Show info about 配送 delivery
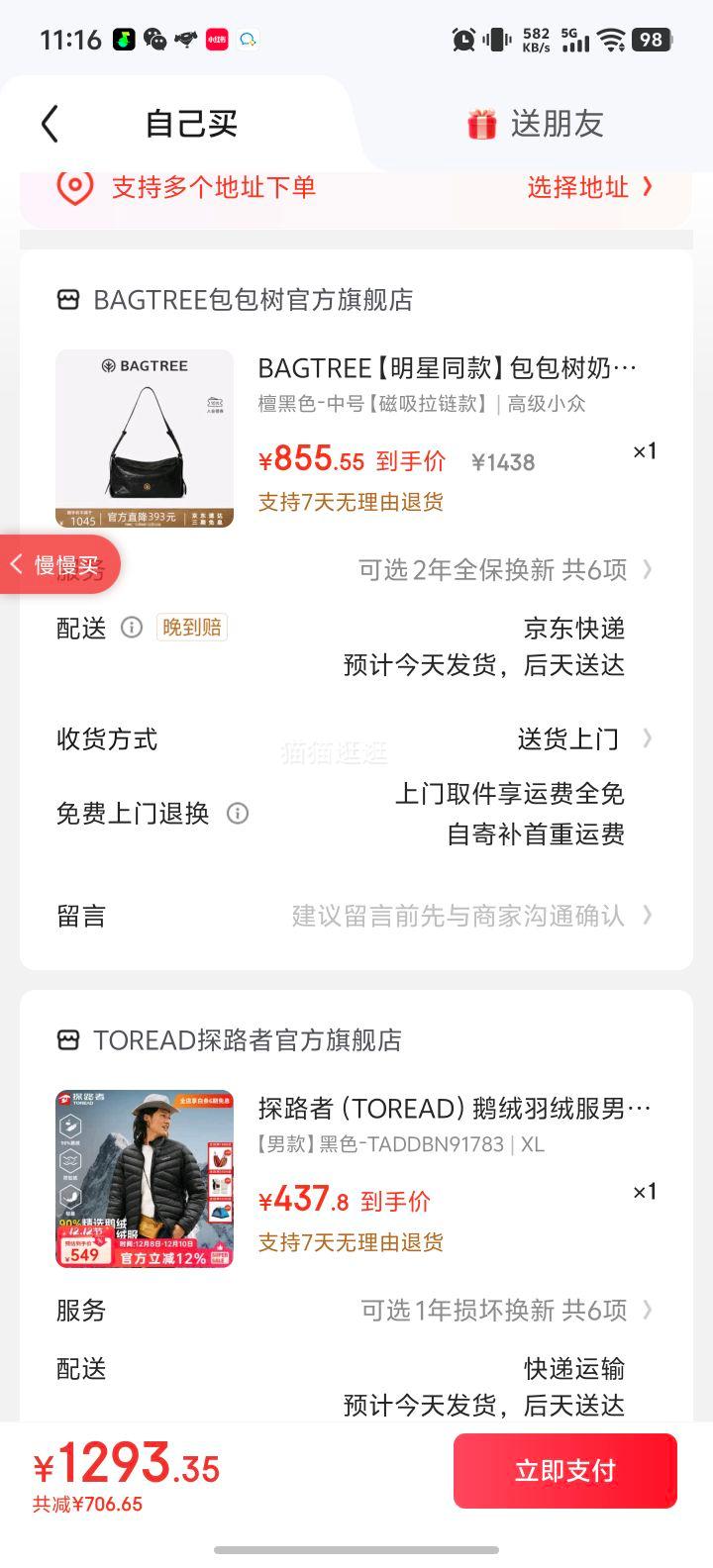Image resolution: width=713 pixels, height=1568 pixels. [132, 628]
